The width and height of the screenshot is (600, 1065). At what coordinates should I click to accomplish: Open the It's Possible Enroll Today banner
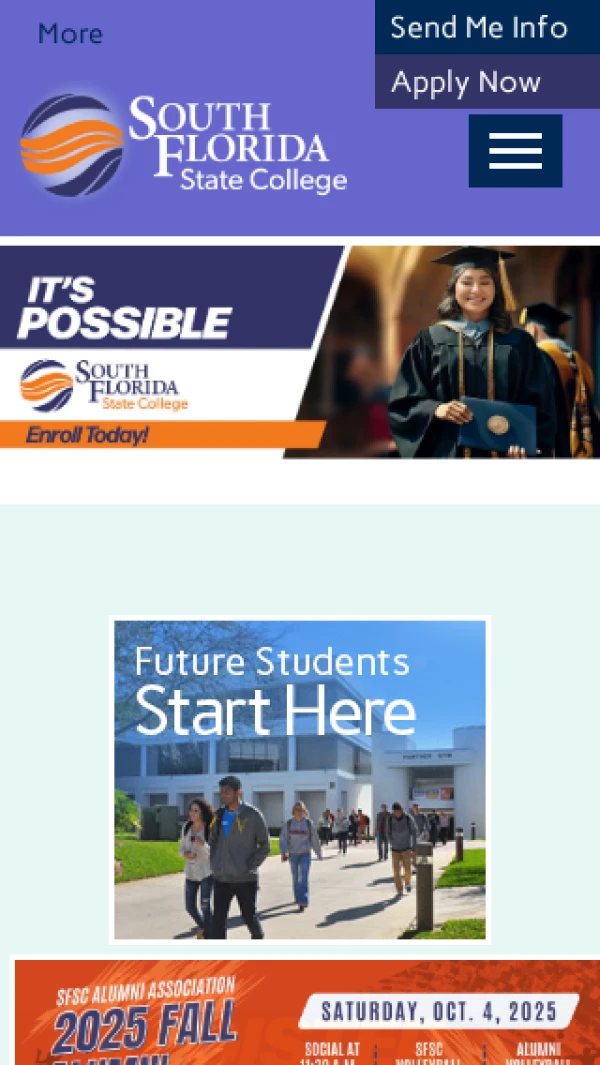pos(300,352)
